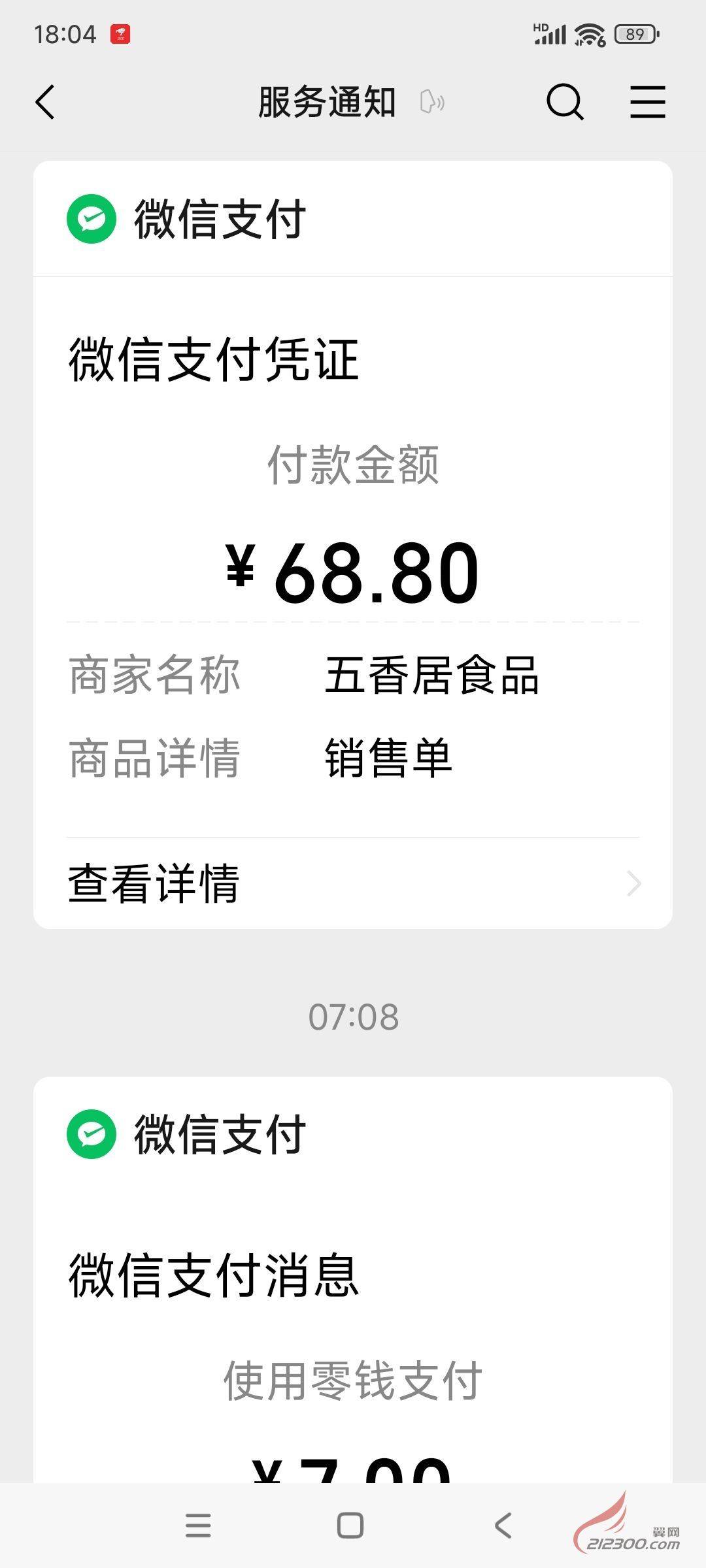Open the three-line menu icon at top right
The width and height of the screenshot is (706, 1568).
pos(648,103)
